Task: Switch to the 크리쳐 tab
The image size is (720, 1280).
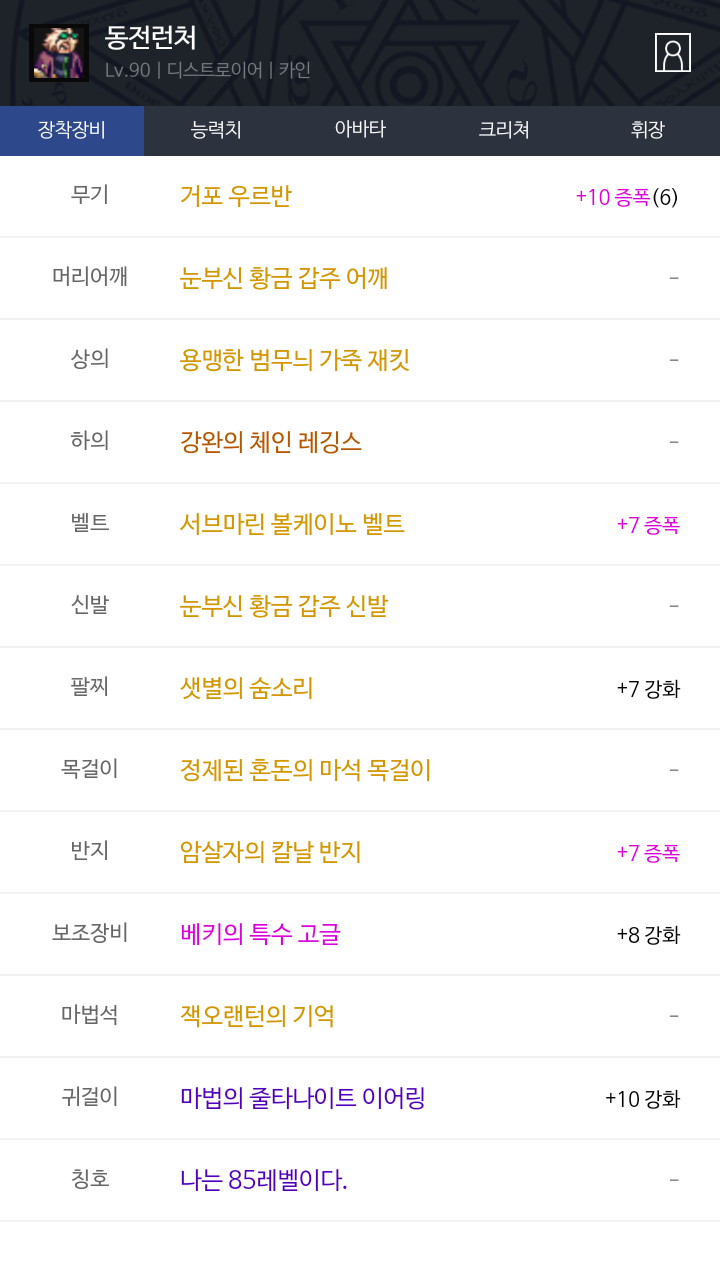Action: coord(504,130)
